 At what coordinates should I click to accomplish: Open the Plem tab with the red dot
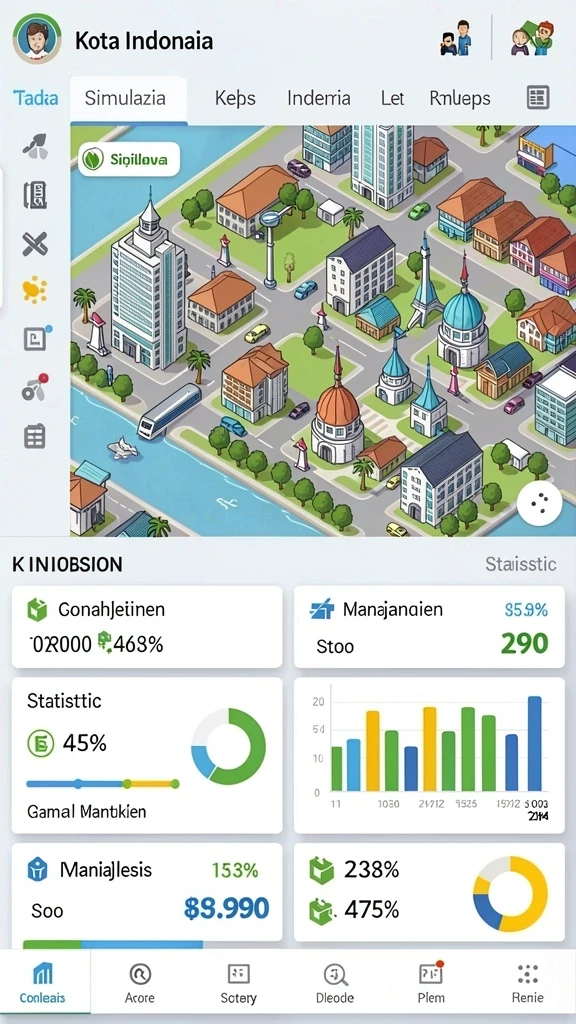431,983
